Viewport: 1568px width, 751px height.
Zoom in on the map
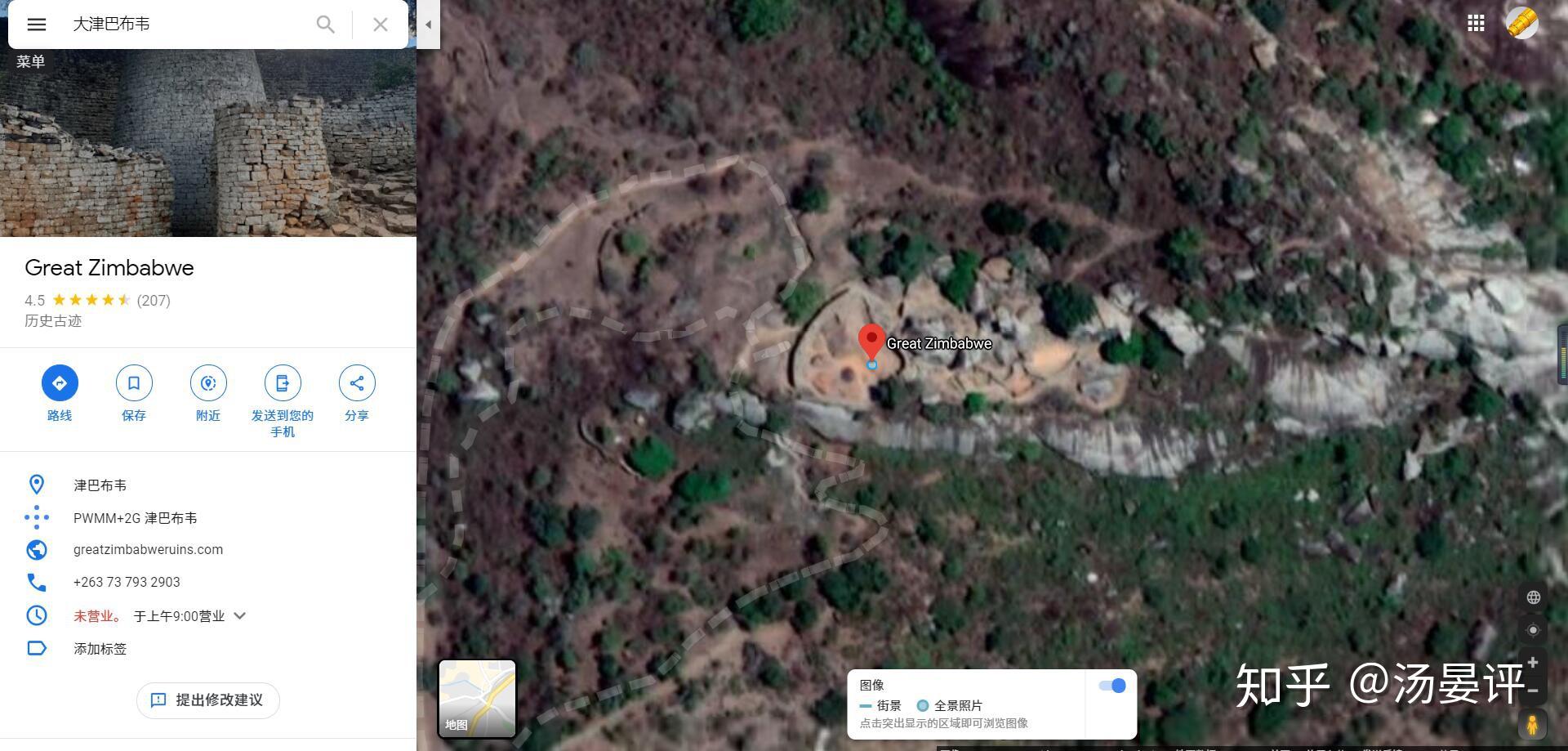(1533, 662)
